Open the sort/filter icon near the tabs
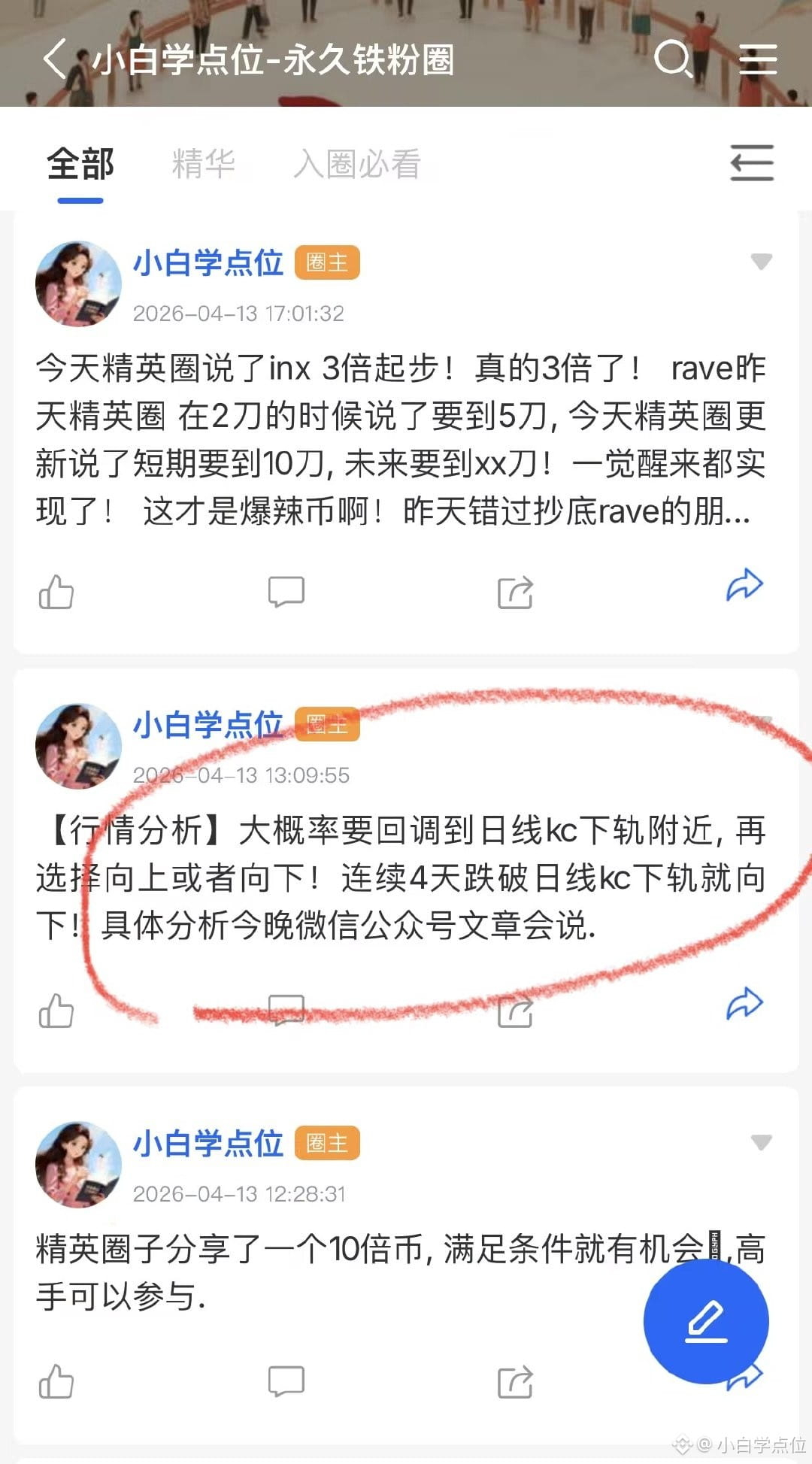 click(751, 163)
